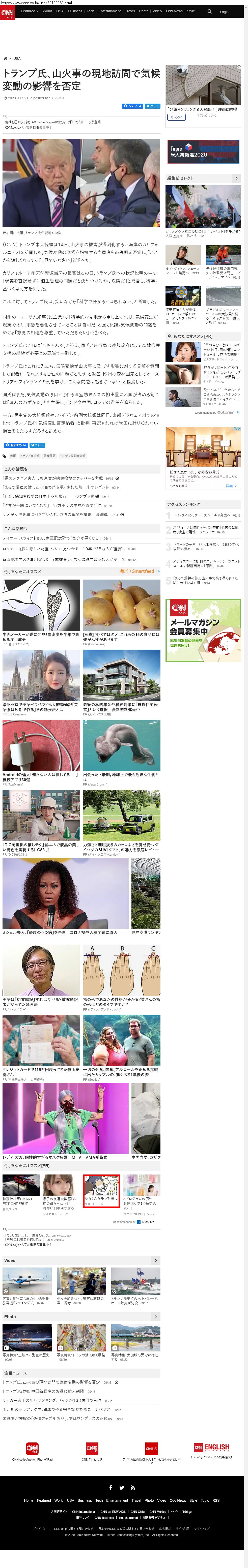Open the Topic 米大統領選2020 banner

pyautogui.click(x=204, y=151)
